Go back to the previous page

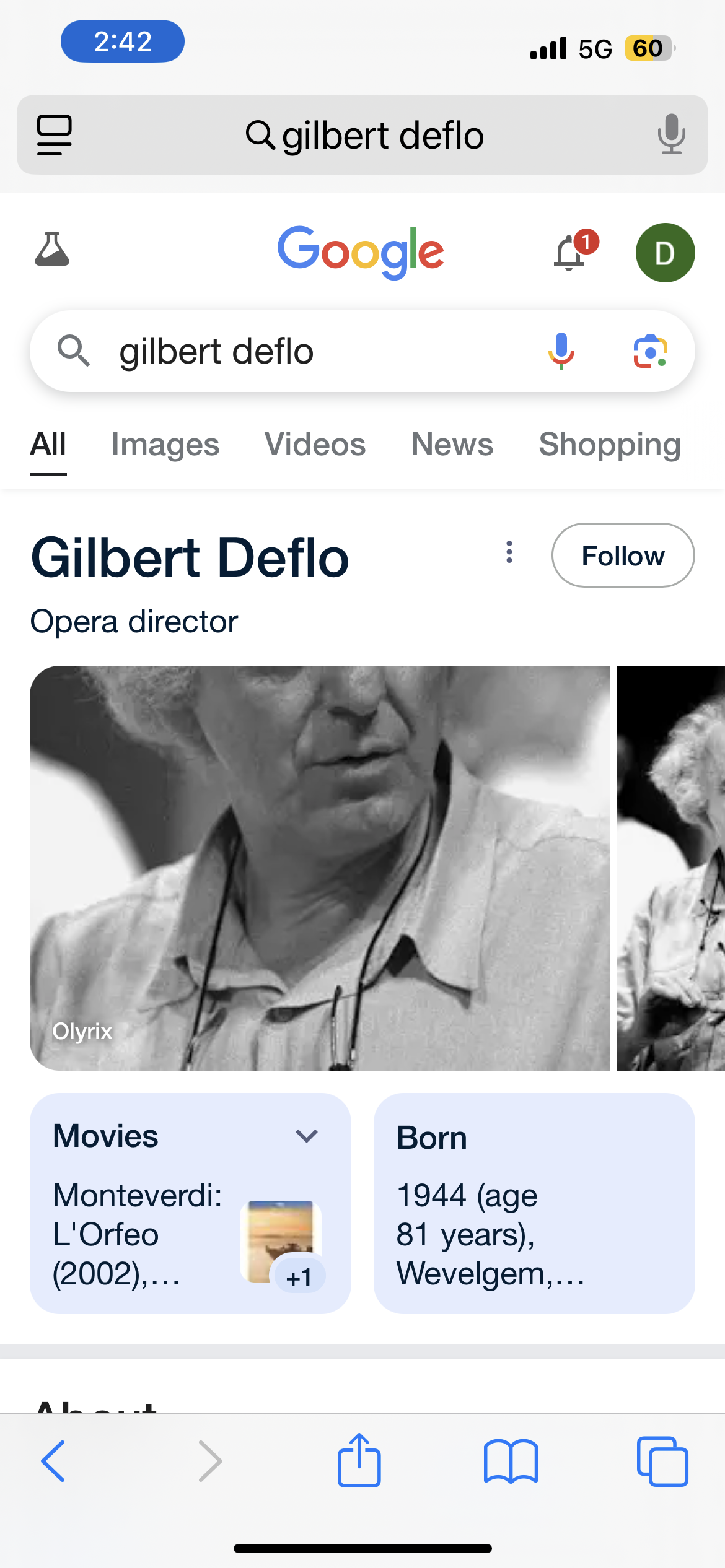click(53, 1461)
